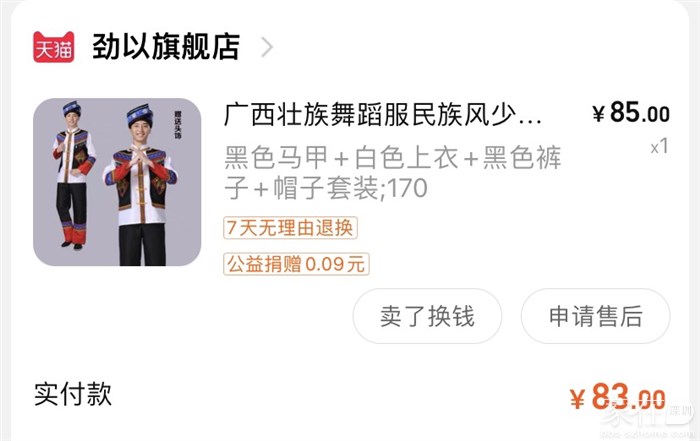Viewport: 700px width, 441px height.
Task: Open the 广西壮族舞蹈服 product title
Action: pos(382,114)
